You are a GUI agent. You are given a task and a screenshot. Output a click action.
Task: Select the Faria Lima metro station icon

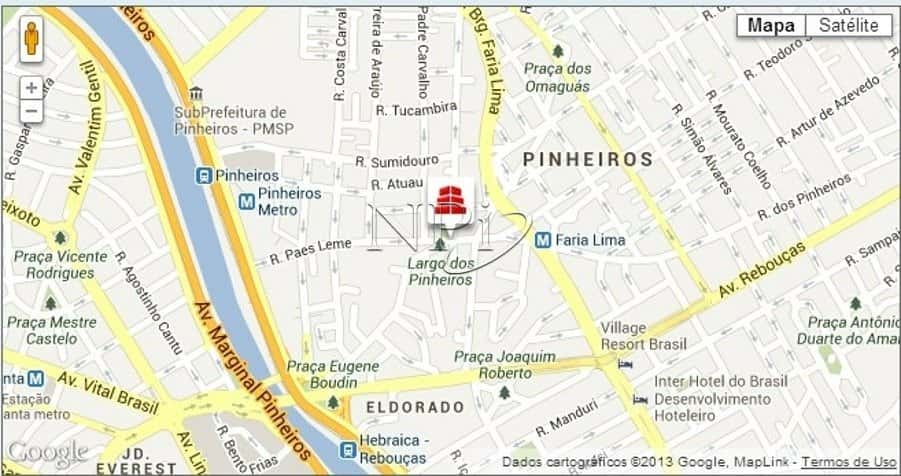pyautogui.click(x=542, y=240)
